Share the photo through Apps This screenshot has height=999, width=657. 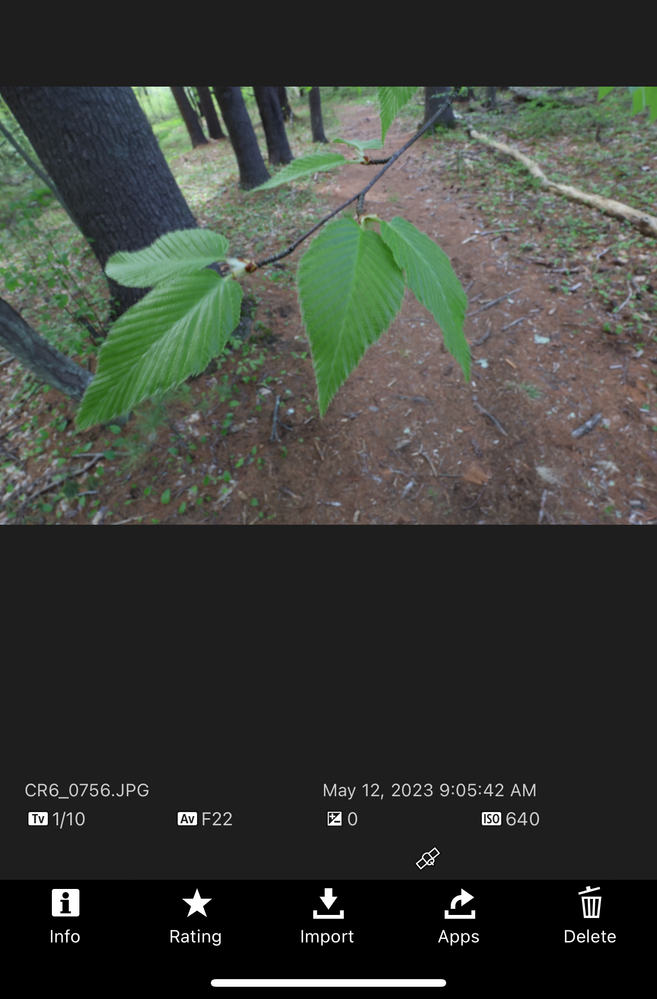(459, 915)
